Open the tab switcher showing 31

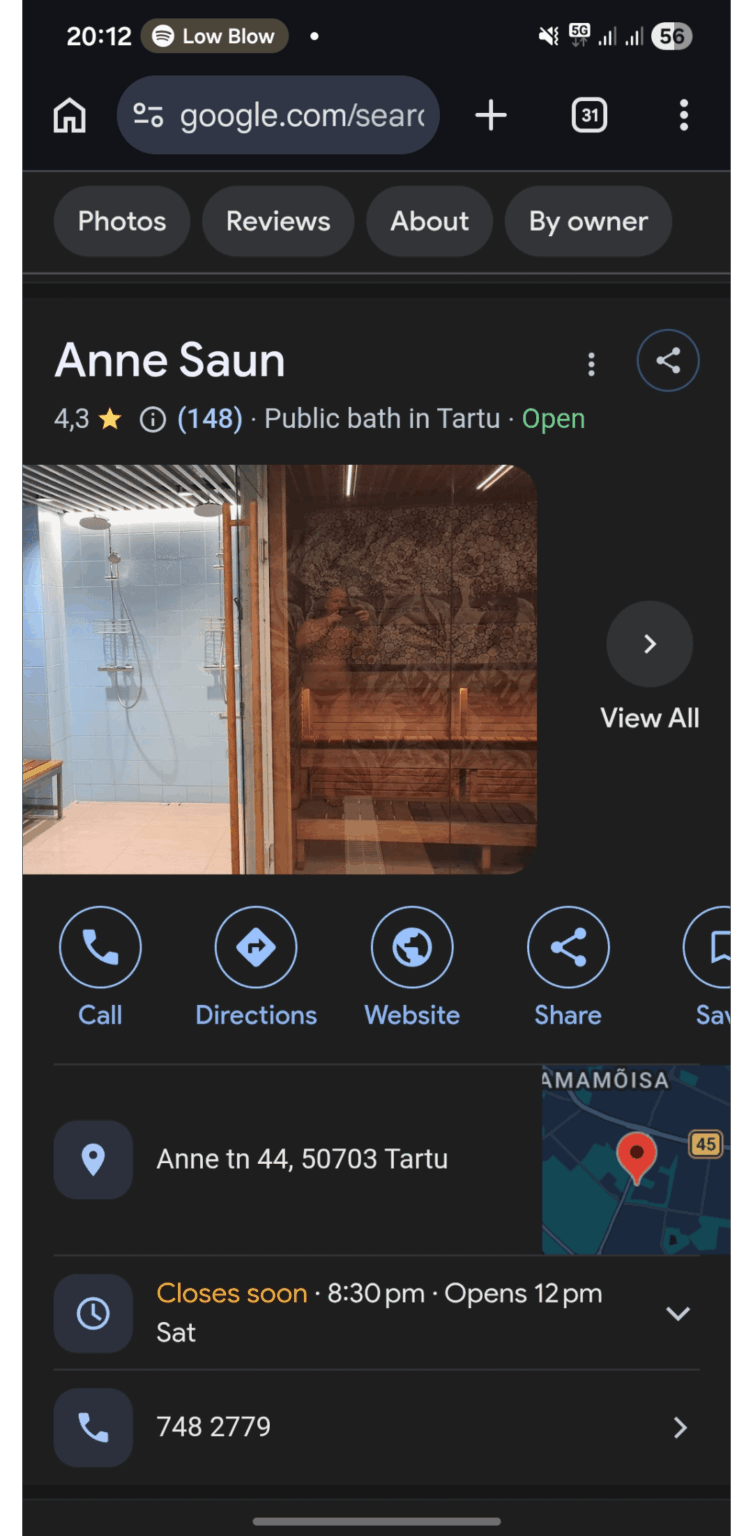point(589,116)
